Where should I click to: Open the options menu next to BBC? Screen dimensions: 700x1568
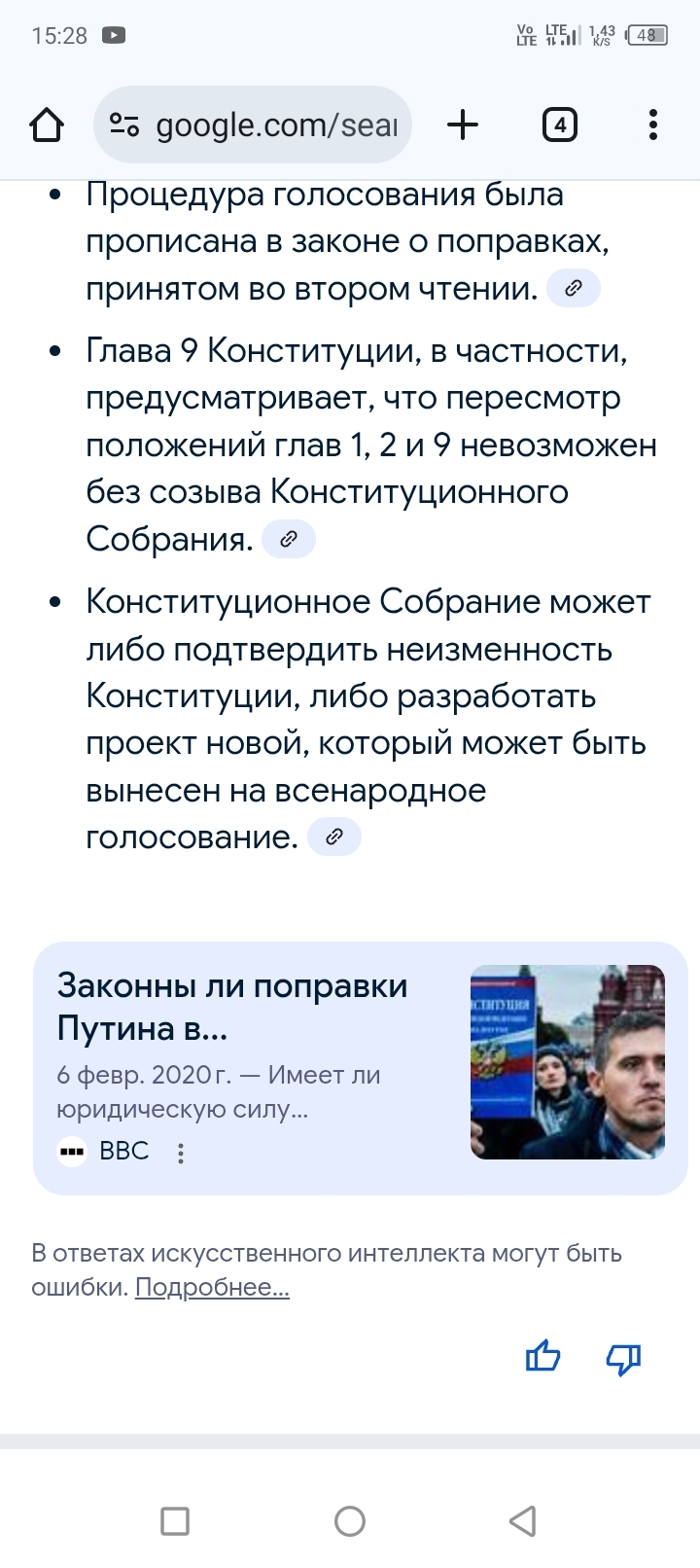click(181, 1153)
